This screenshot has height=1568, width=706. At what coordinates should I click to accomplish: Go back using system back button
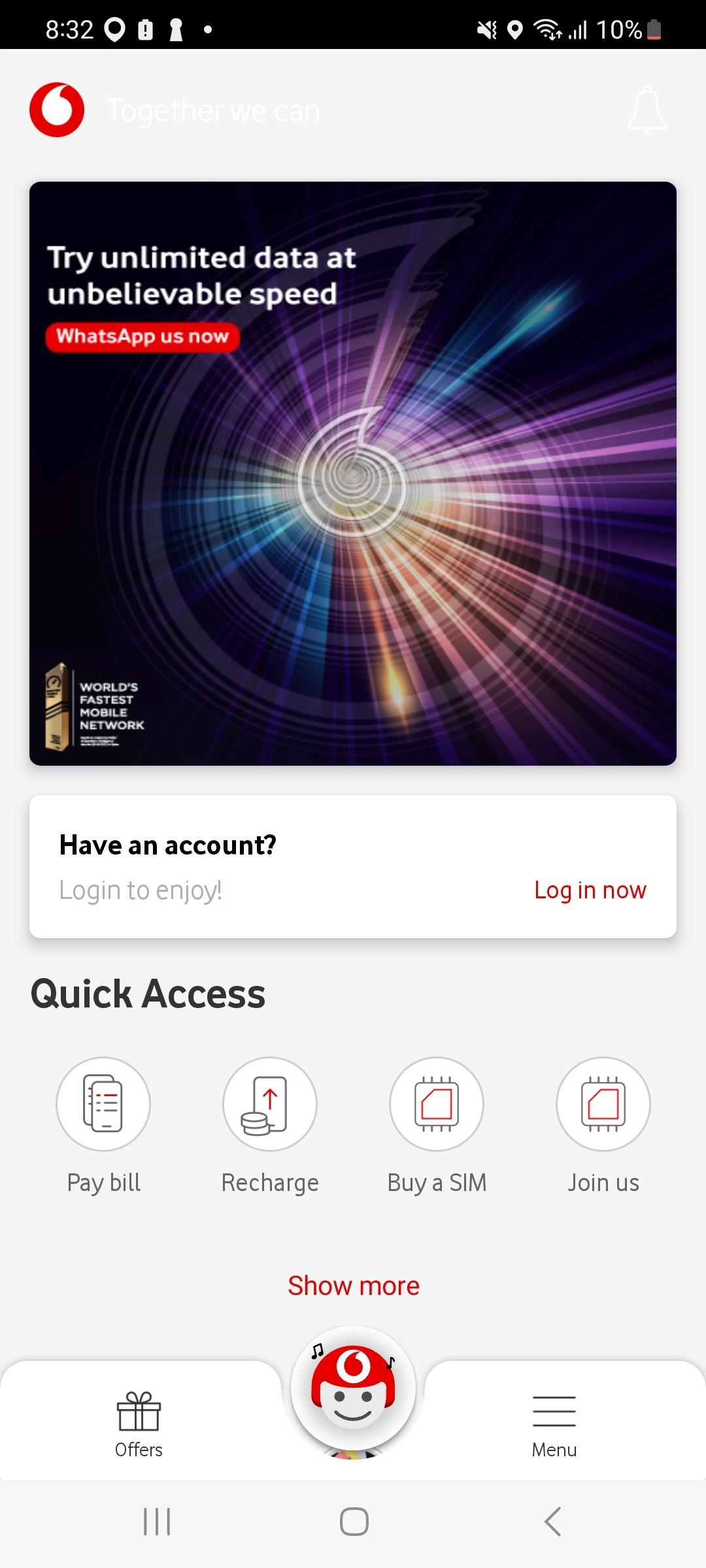point(553,1522)
